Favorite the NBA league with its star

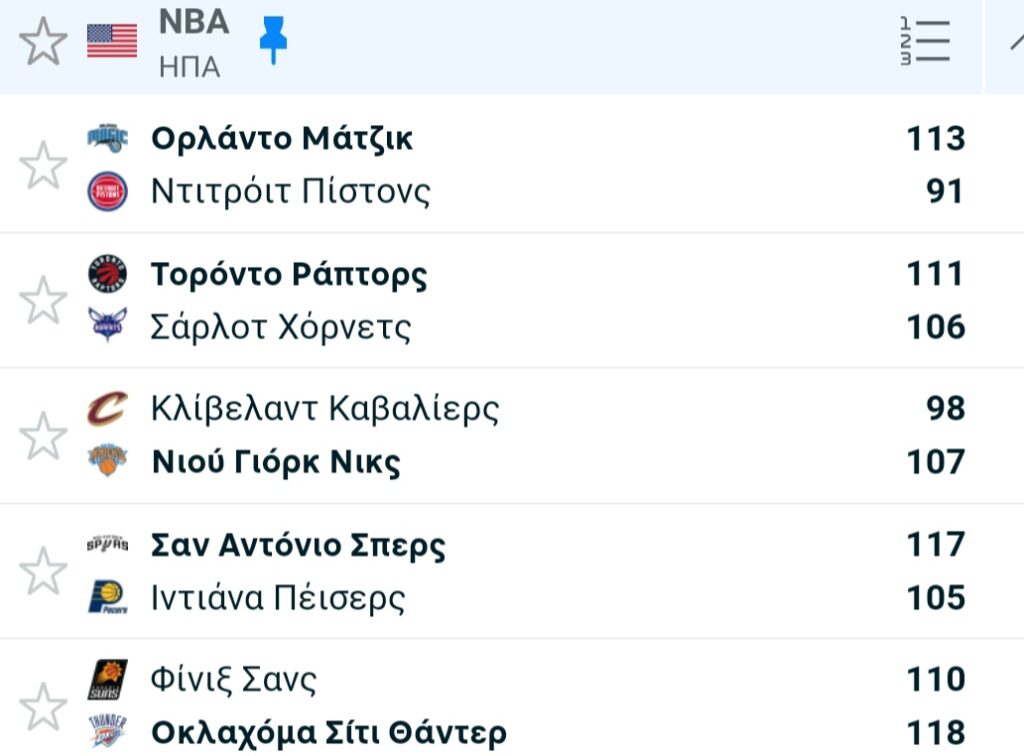click(x=43, y=43)
